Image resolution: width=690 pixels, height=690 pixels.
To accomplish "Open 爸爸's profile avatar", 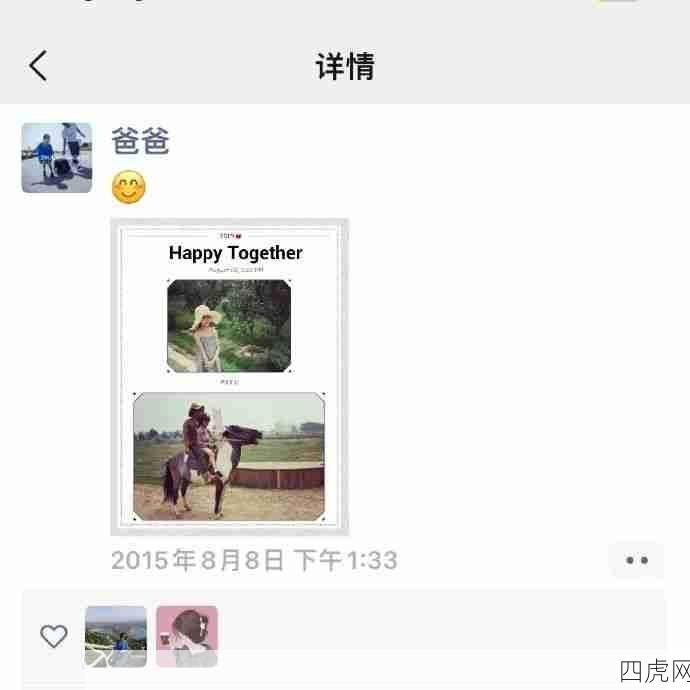I will click(57, 158).
